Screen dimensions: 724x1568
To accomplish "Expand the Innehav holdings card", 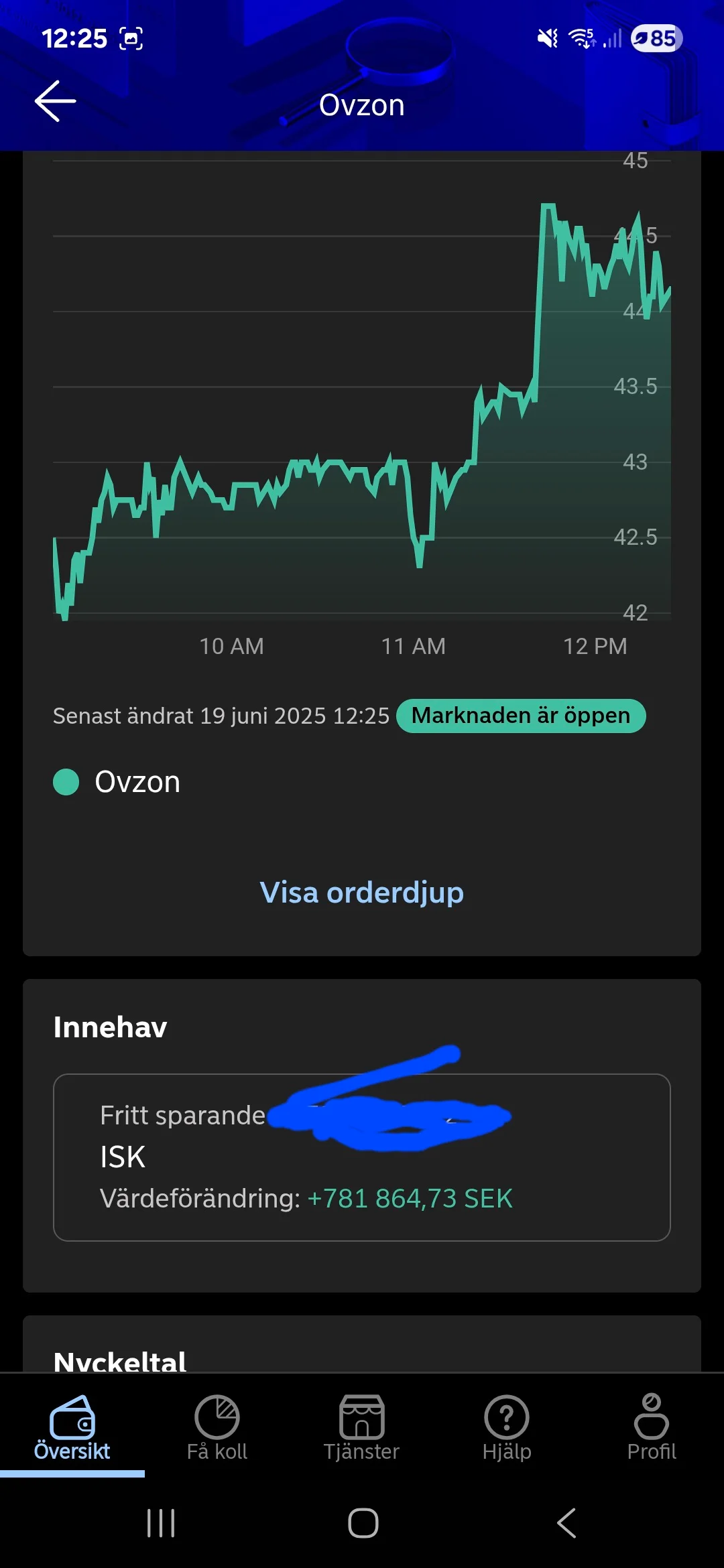I will point(111,1027).
